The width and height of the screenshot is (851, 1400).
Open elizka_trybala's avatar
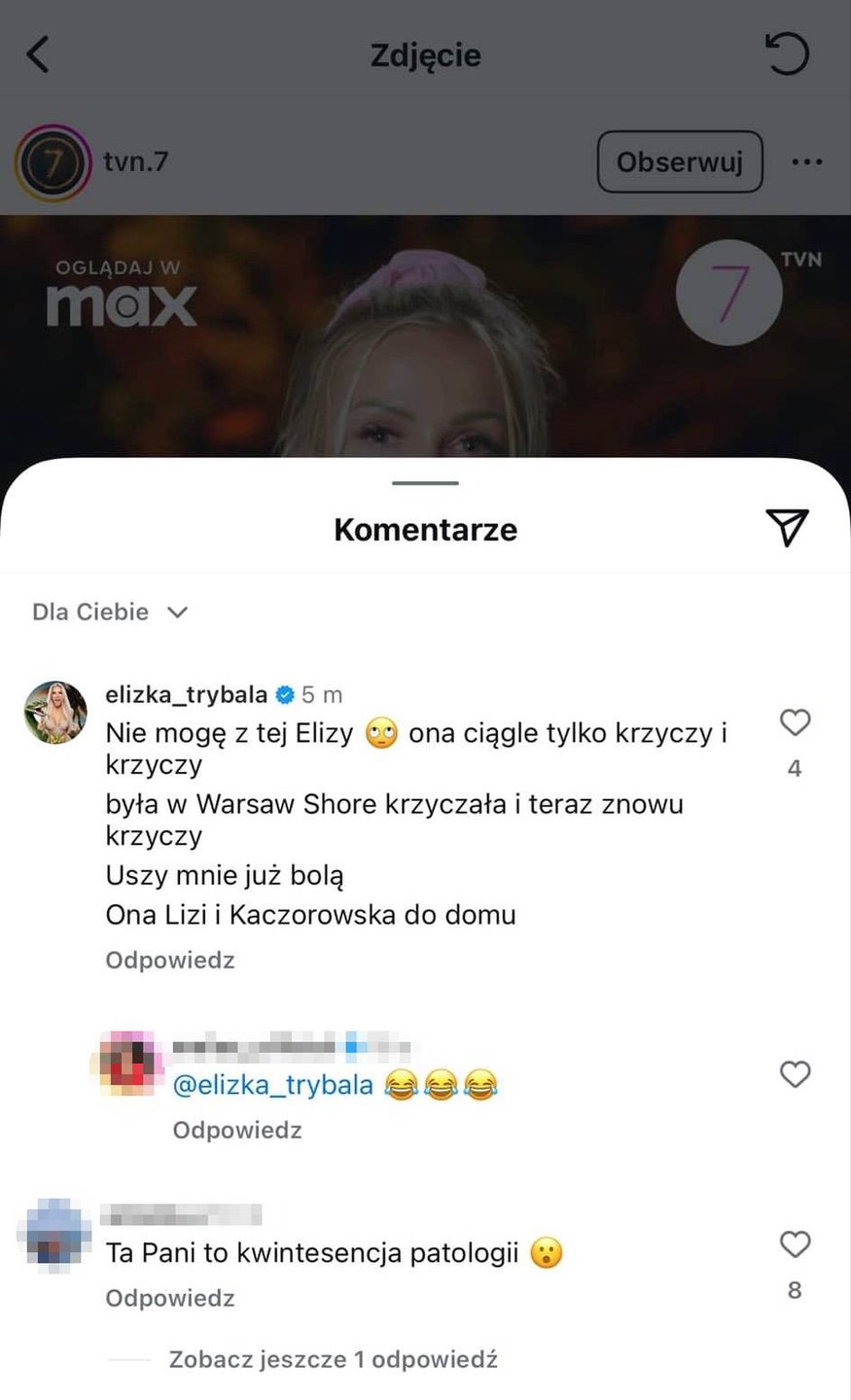[x=55, y=713]
